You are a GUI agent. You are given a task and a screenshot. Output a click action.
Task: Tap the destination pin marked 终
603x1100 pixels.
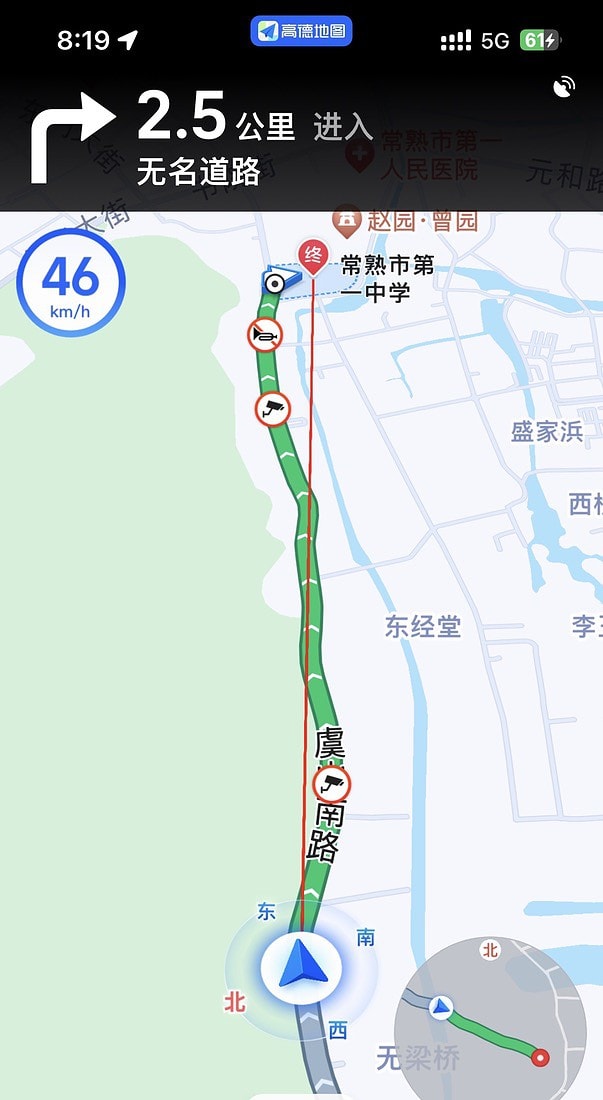point(315,257)
